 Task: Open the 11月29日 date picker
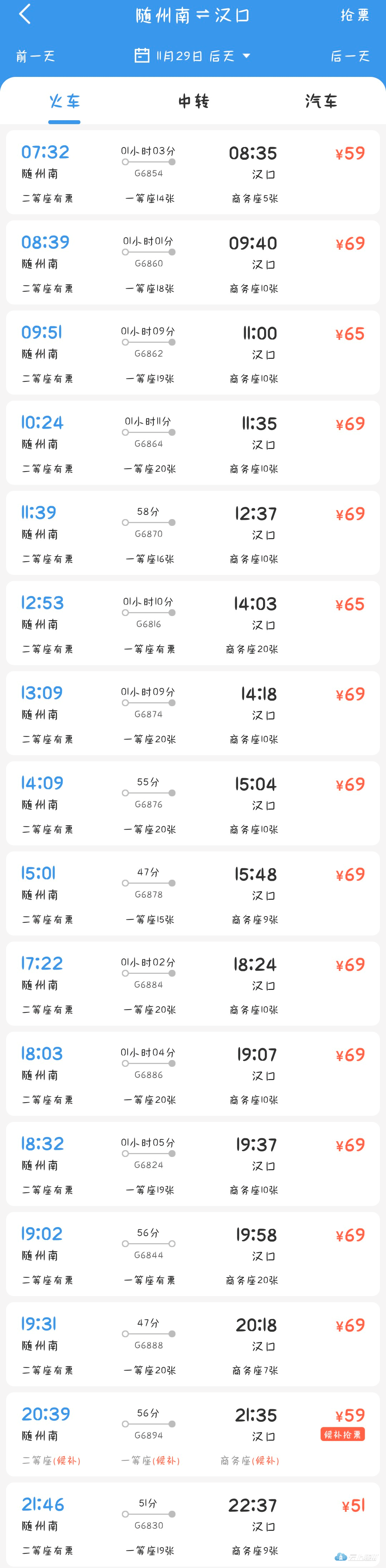coord(192,57)
